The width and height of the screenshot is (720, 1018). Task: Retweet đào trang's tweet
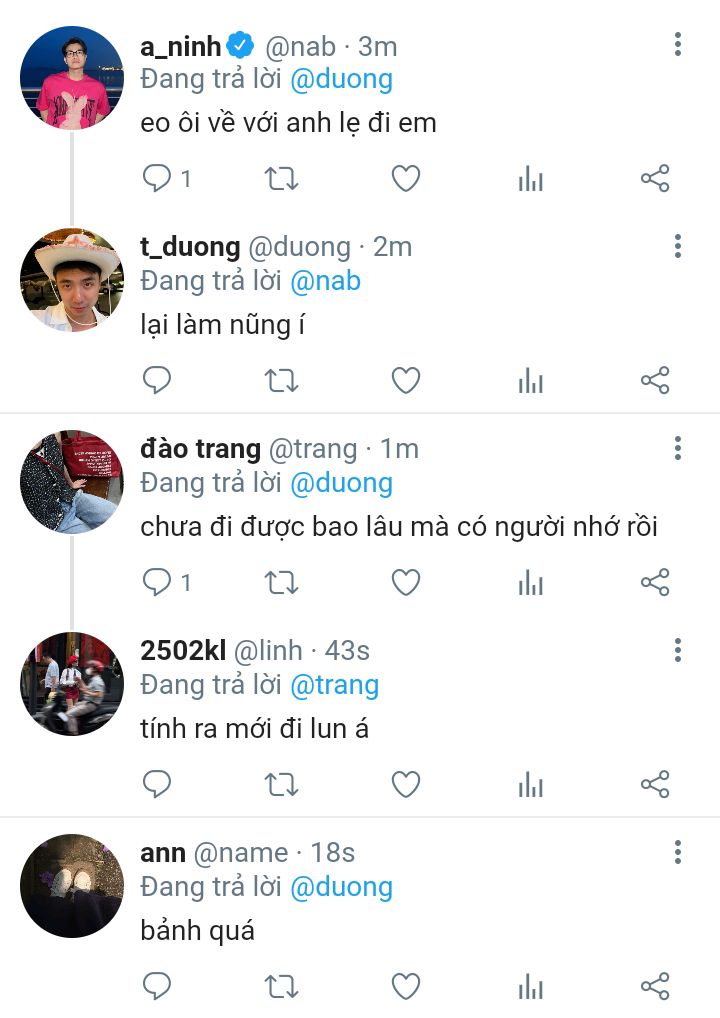tap(281, 582)
